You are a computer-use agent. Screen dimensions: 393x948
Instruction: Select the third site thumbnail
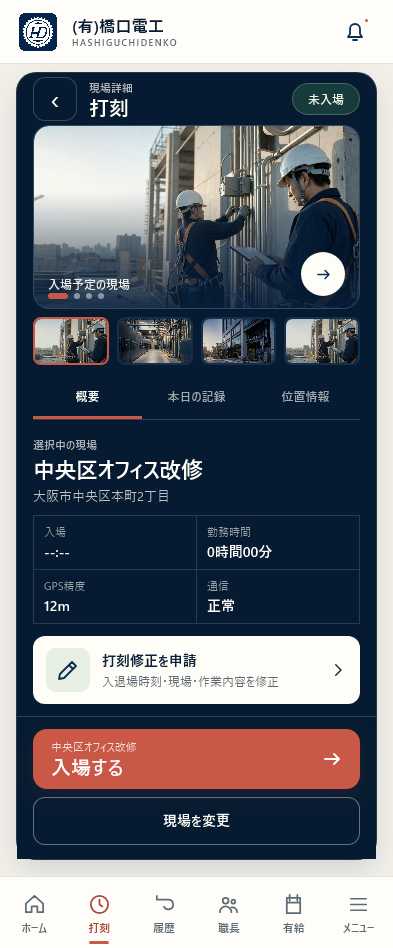(x=238, y=341)
